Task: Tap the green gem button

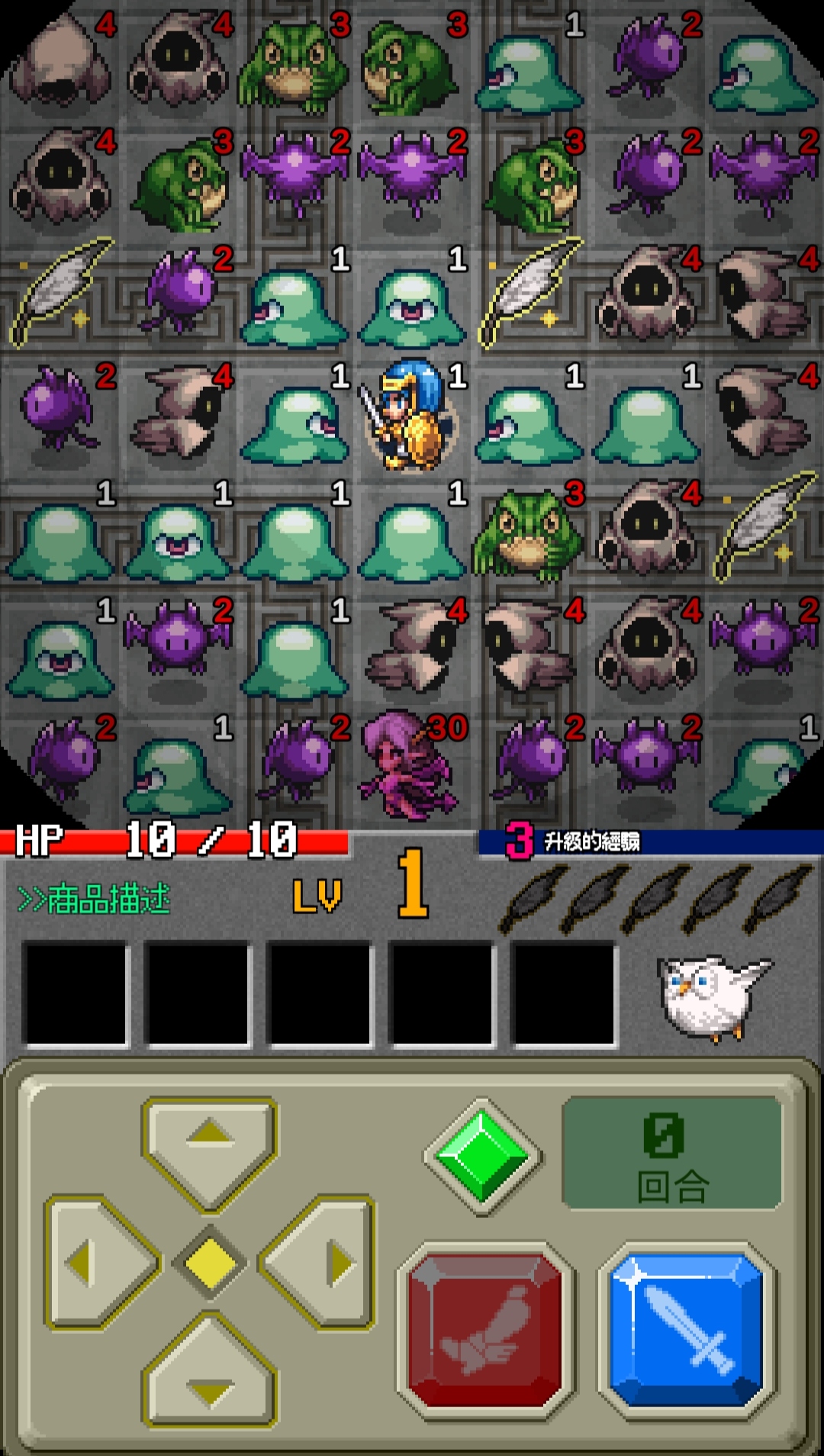Action: (x=482, y=1156)
